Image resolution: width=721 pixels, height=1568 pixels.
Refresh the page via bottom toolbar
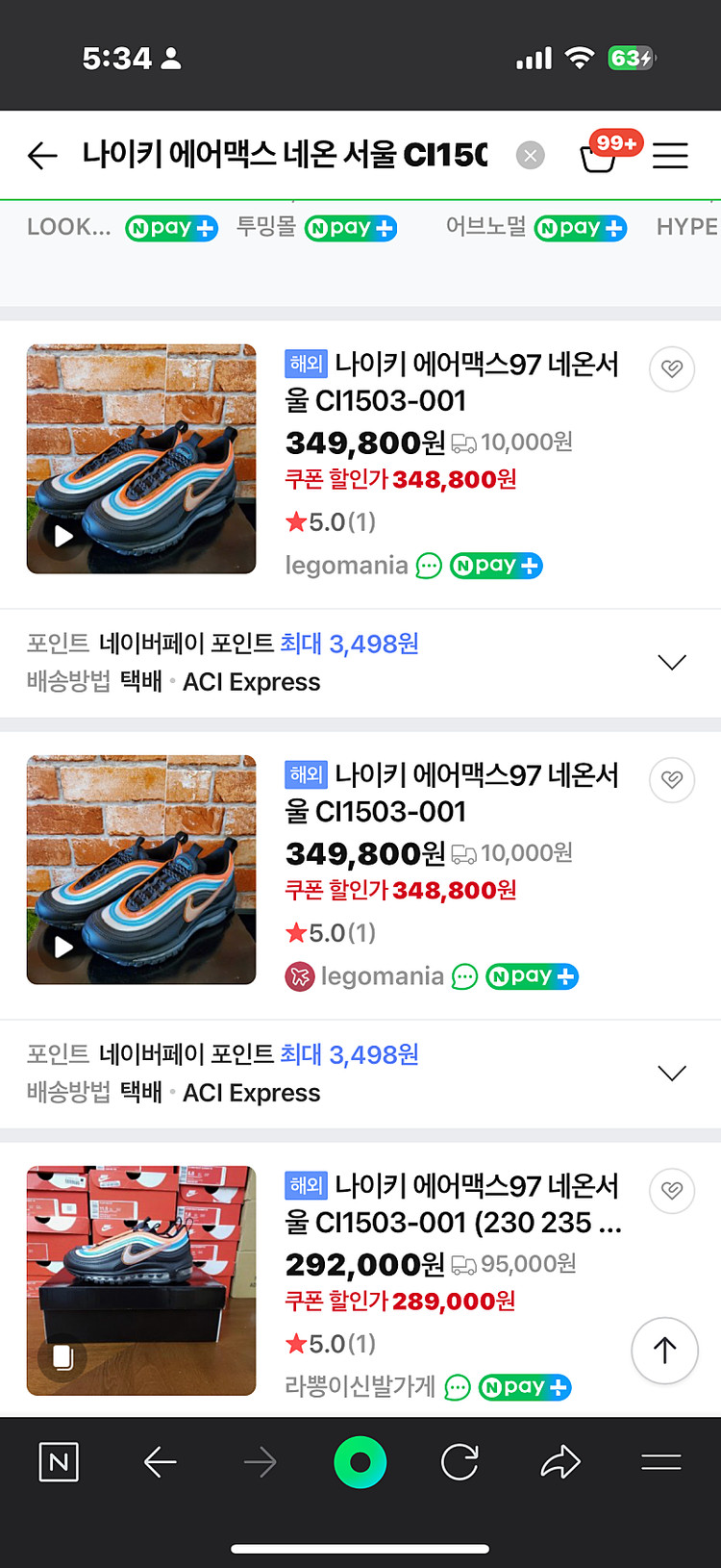[x=460, y=1461]
